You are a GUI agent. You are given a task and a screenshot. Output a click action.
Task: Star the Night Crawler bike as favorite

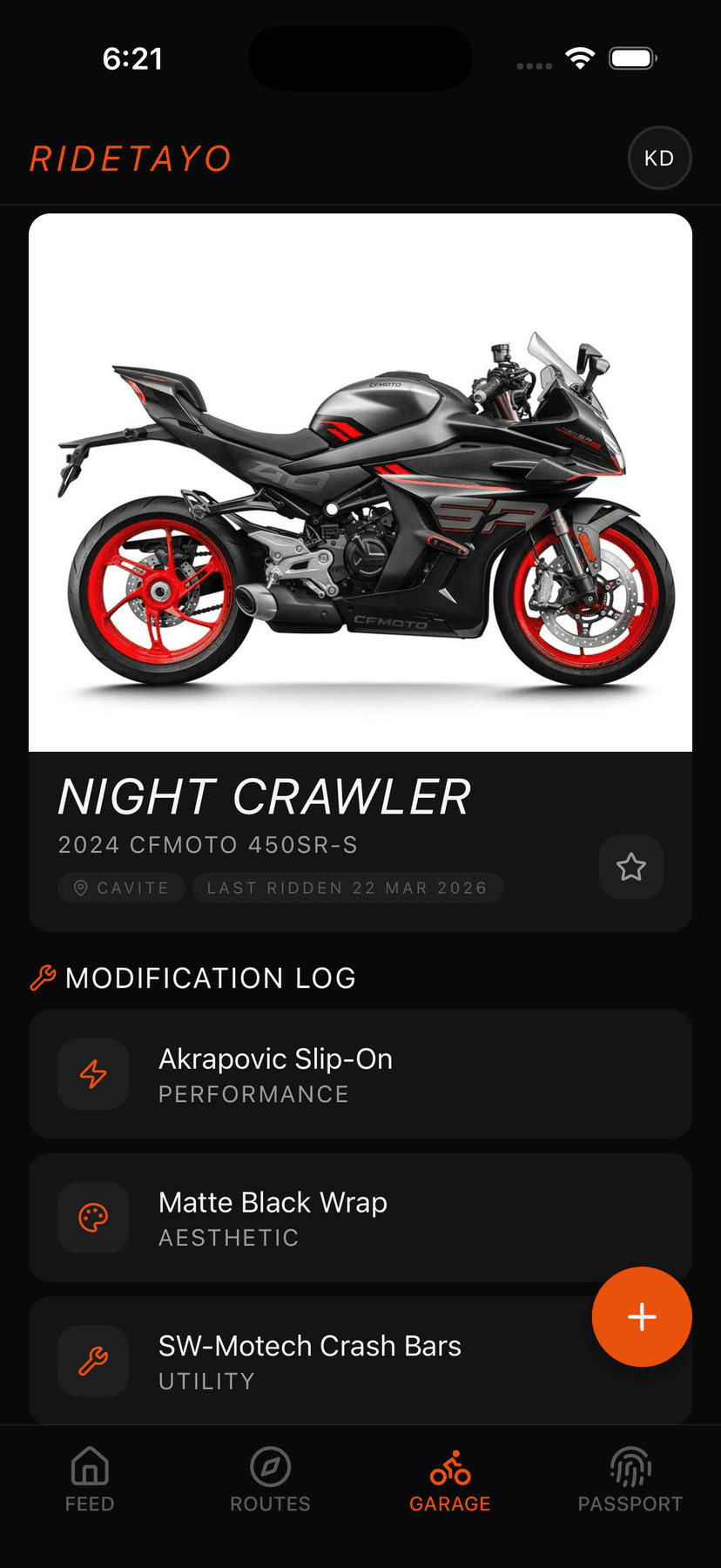pyautogui.click(x=630, y=867)
